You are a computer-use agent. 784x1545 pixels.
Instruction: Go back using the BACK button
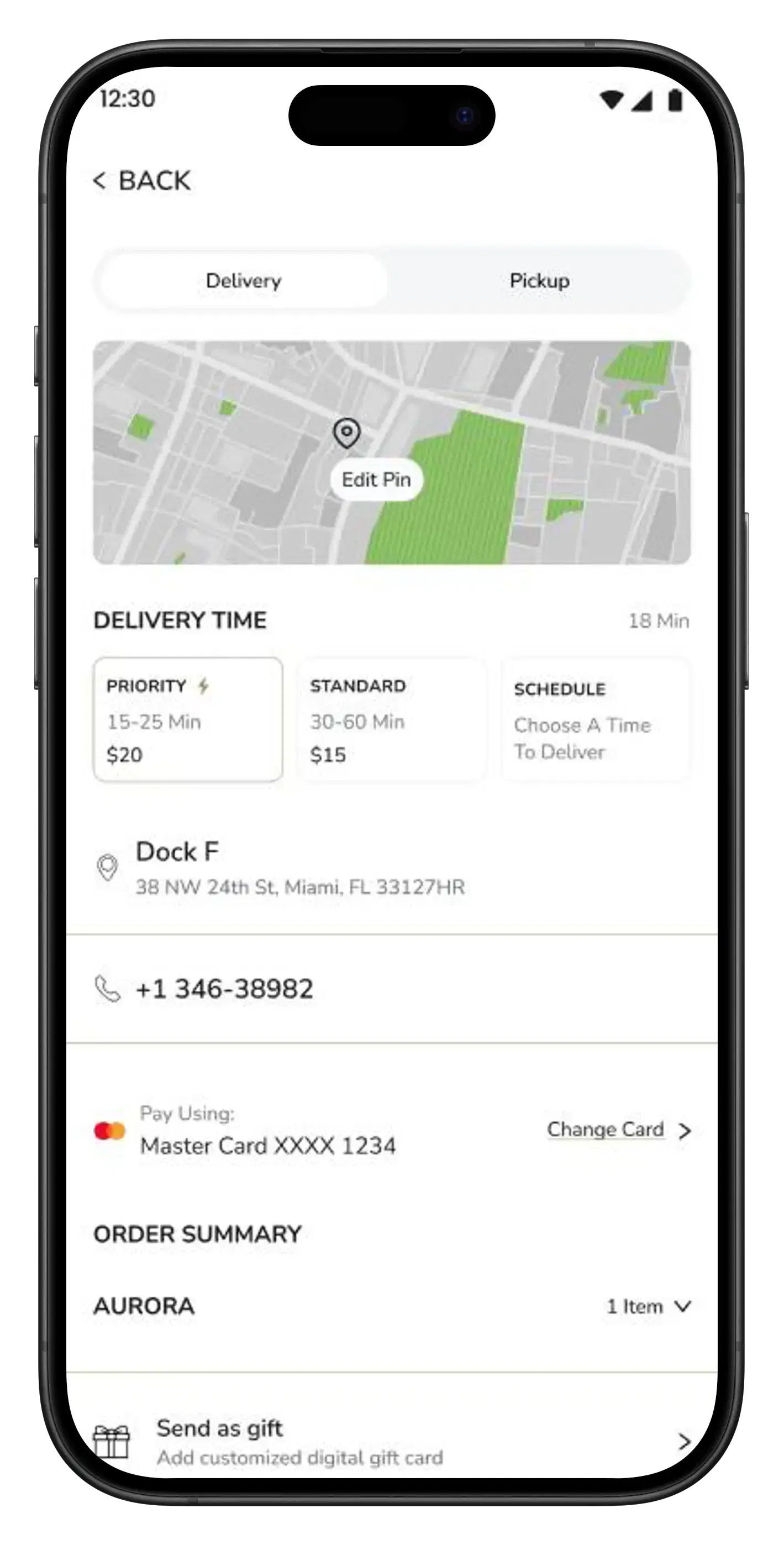coord(142,181)
